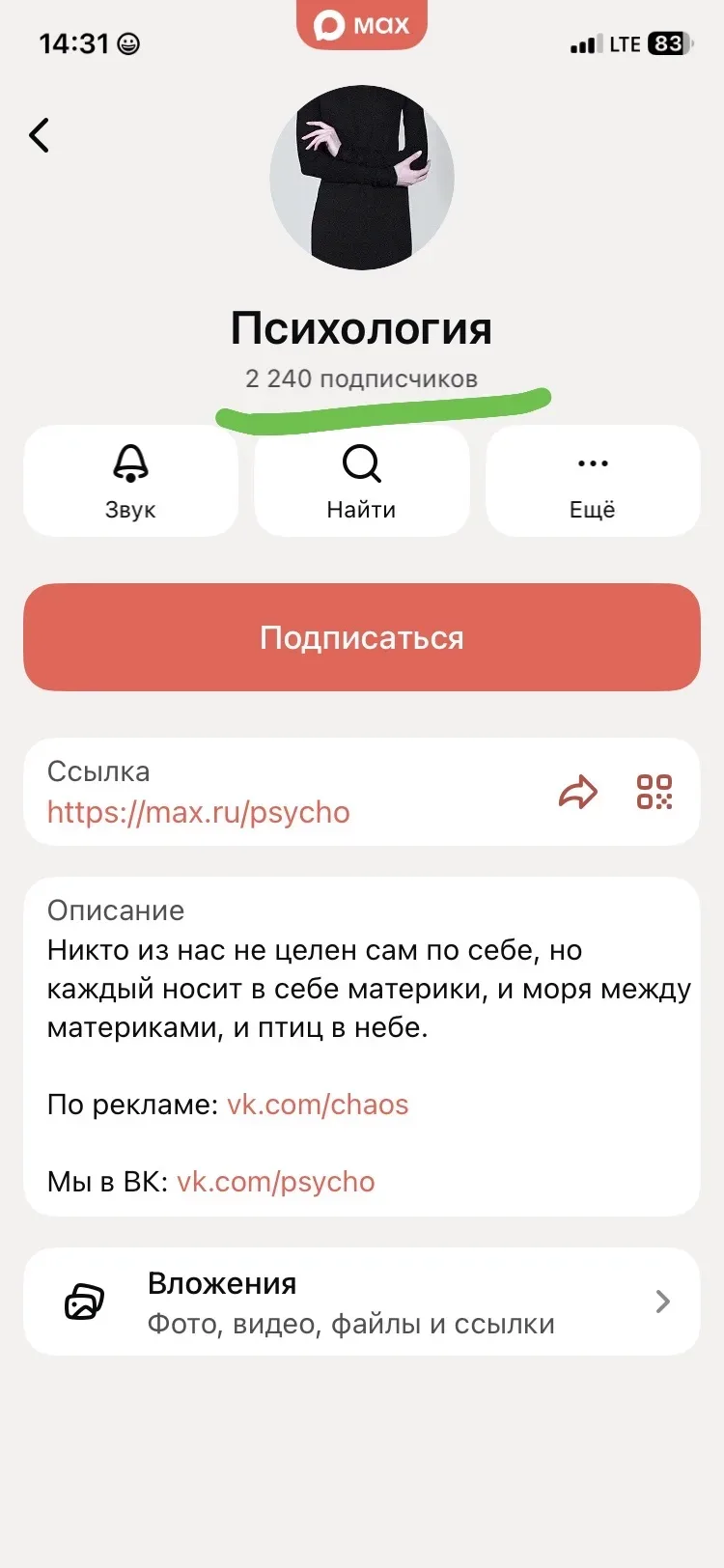Open the vk.com/chaos advertising link

pos(318,1105)
